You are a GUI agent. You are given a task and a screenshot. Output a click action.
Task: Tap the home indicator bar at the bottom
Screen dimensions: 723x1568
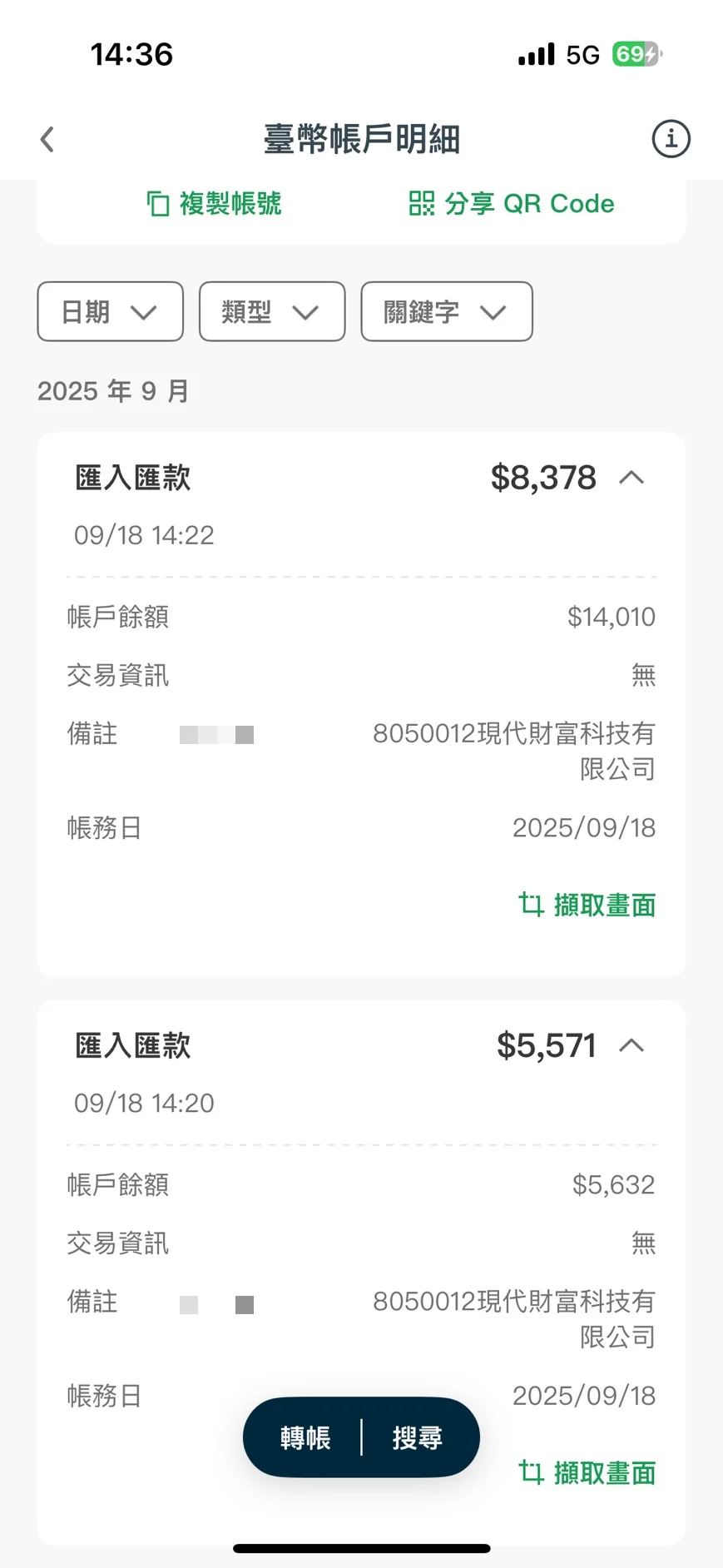(361, 1545)
